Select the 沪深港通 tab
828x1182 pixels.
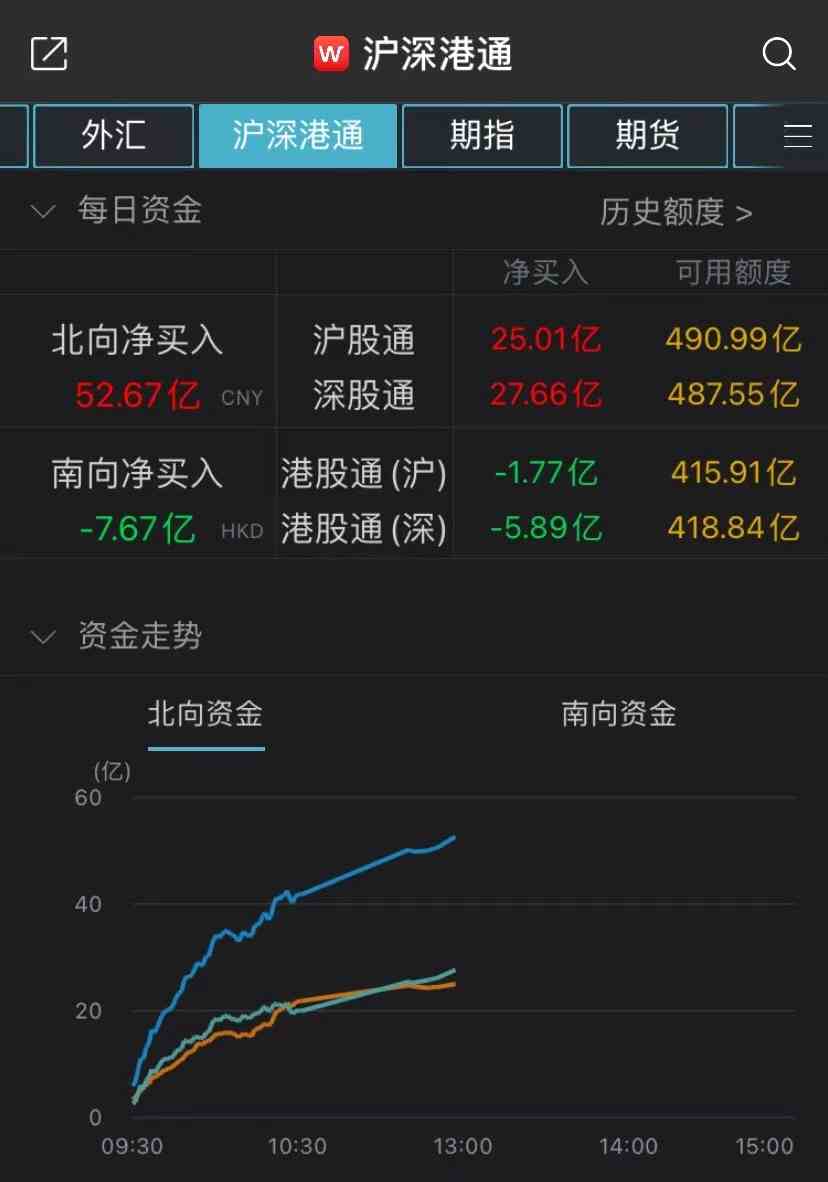click(x=298, y=135)
